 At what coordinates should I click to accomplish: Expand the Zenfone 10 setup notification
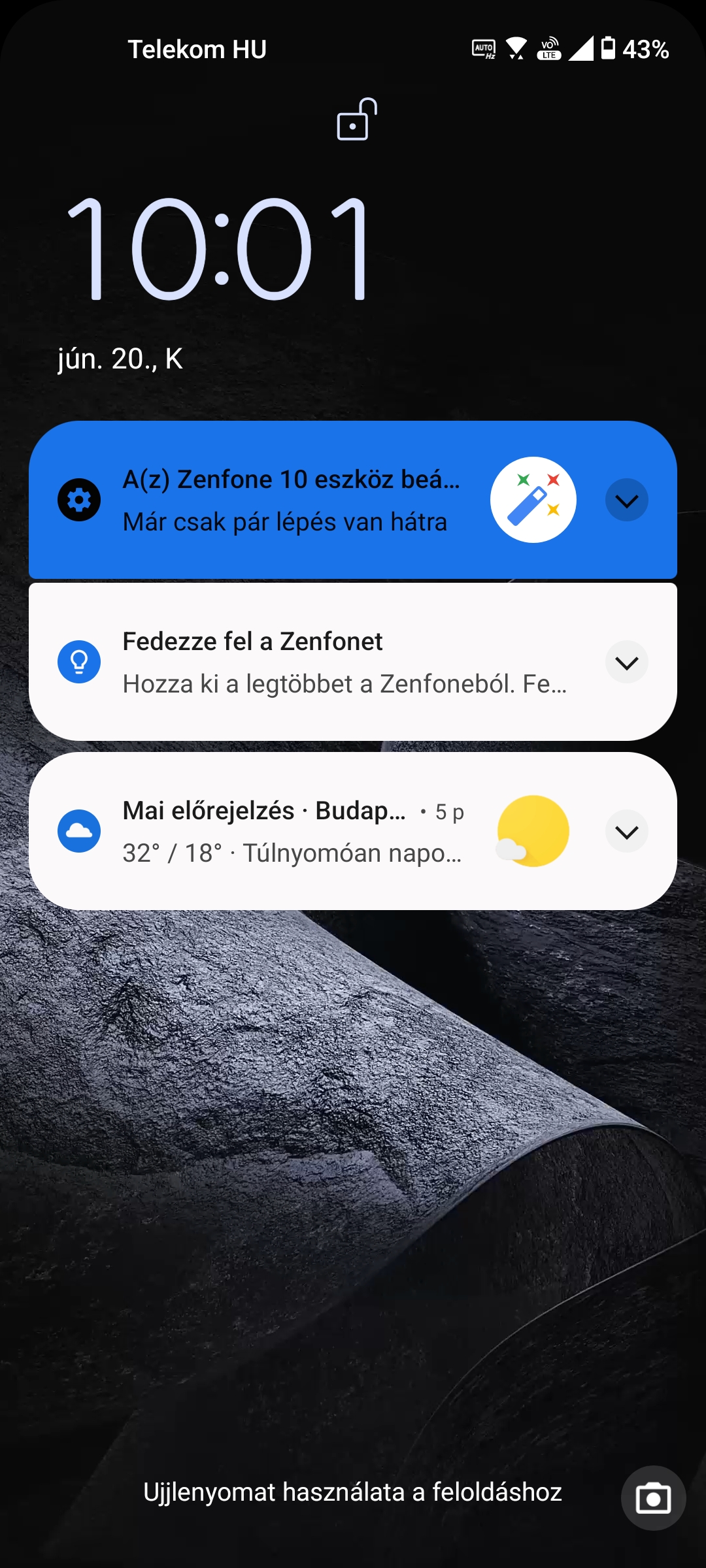pyautogui.click(x=626, y=500)
